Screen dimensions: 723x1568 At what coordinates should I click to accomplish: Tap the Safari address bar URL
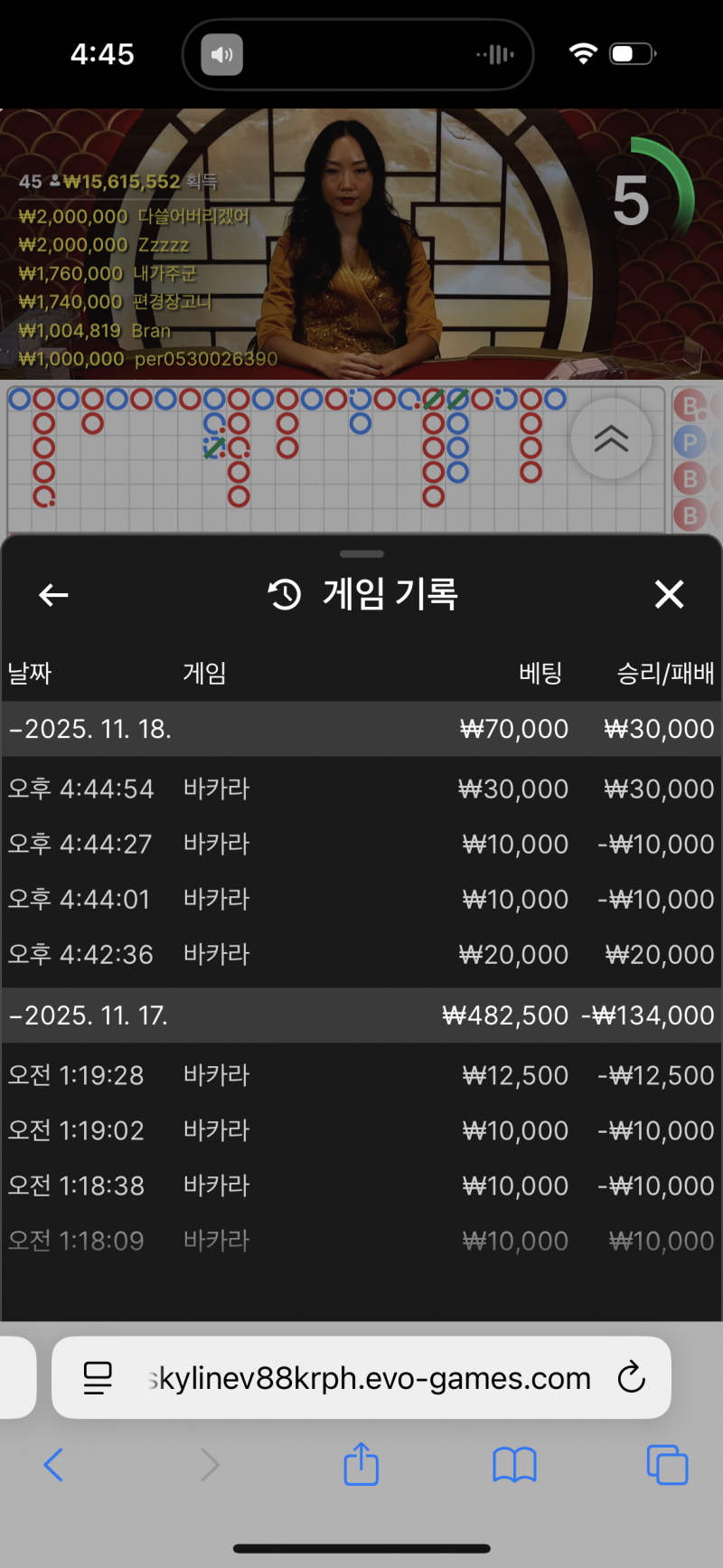tap(371, 1378)
